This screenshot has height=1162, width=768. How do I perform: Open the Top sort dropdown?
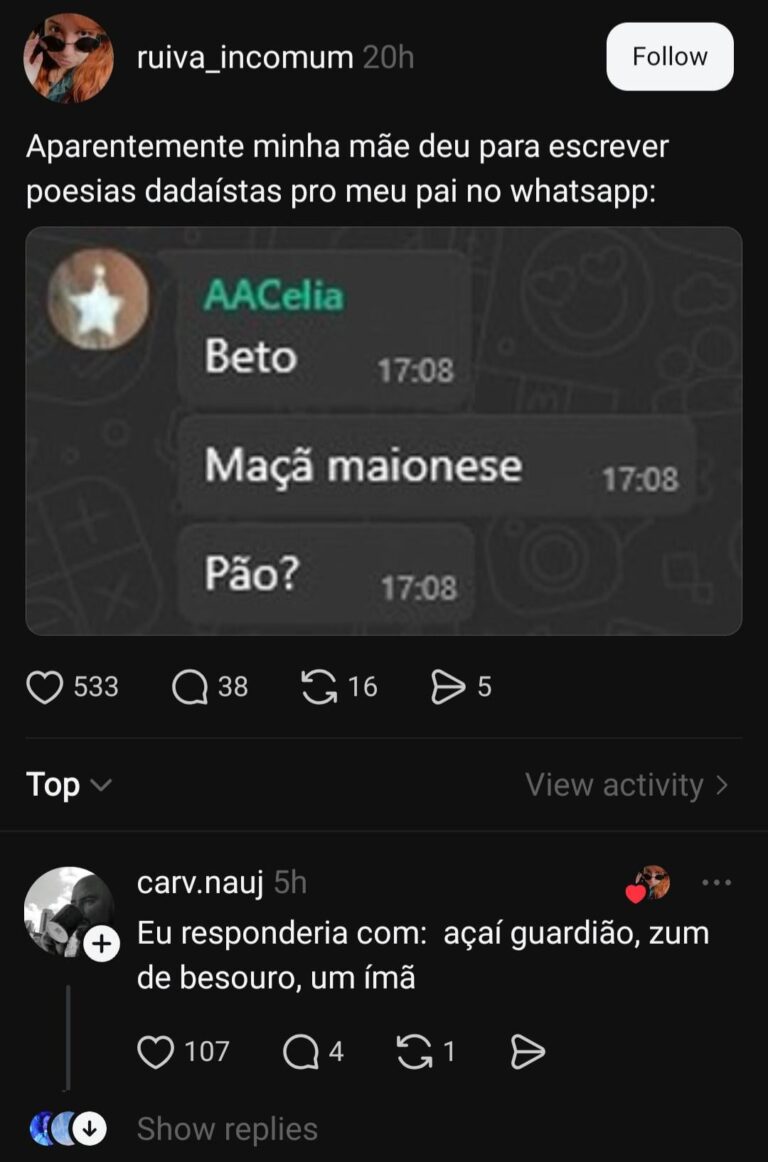tap(68, 785)
